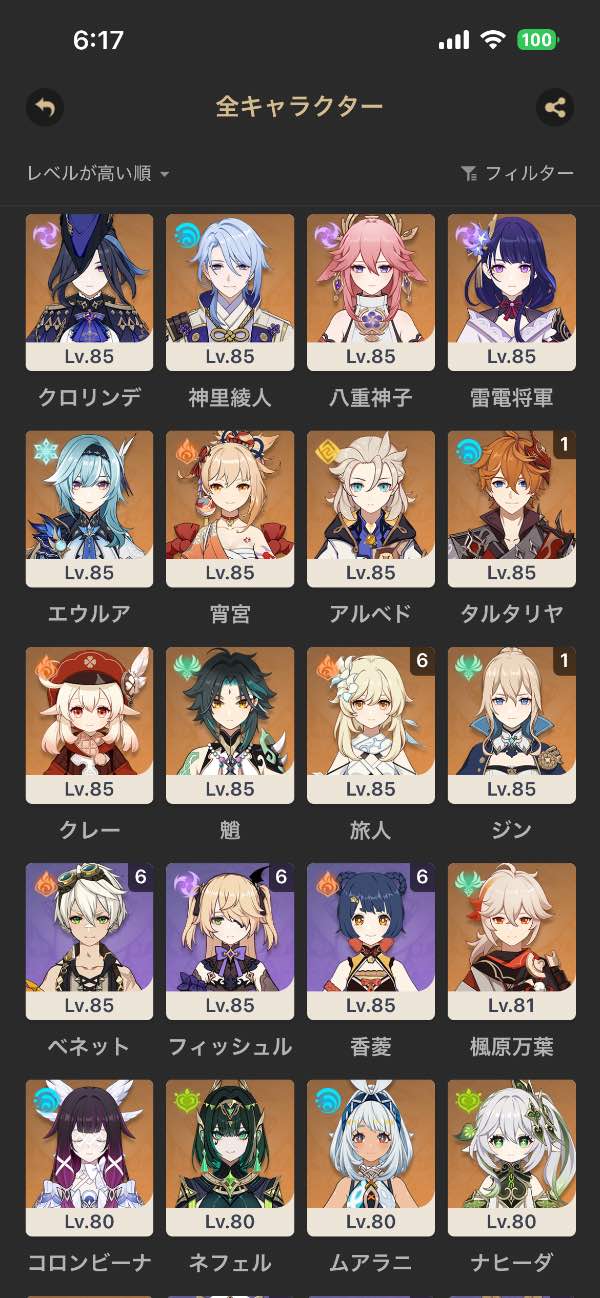Select ジン's character card
The height and width of the screenshot is (1298, 600).
pyautogui.click(x=512, y=725)
